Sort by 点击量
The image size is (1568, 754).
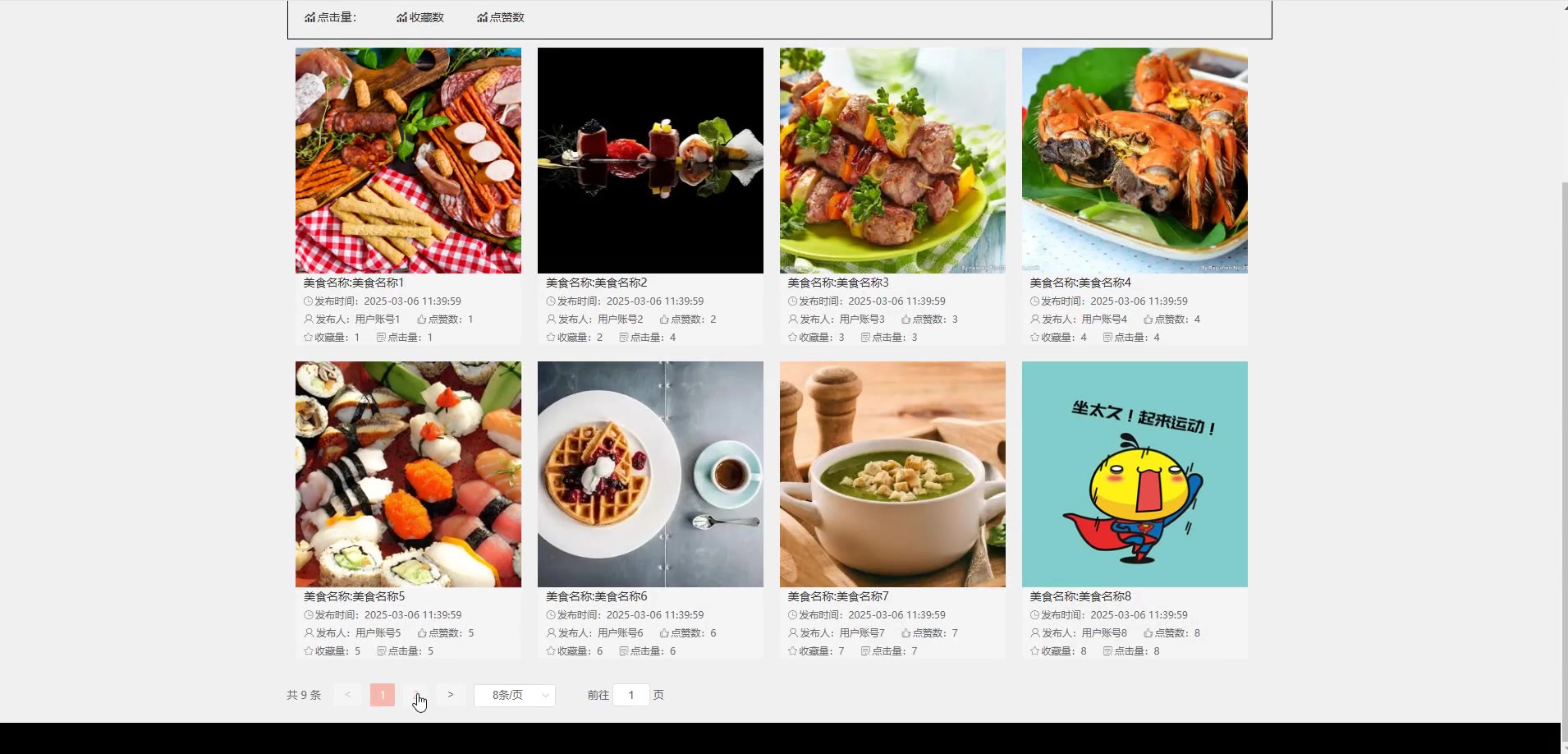tap(331, 17)
